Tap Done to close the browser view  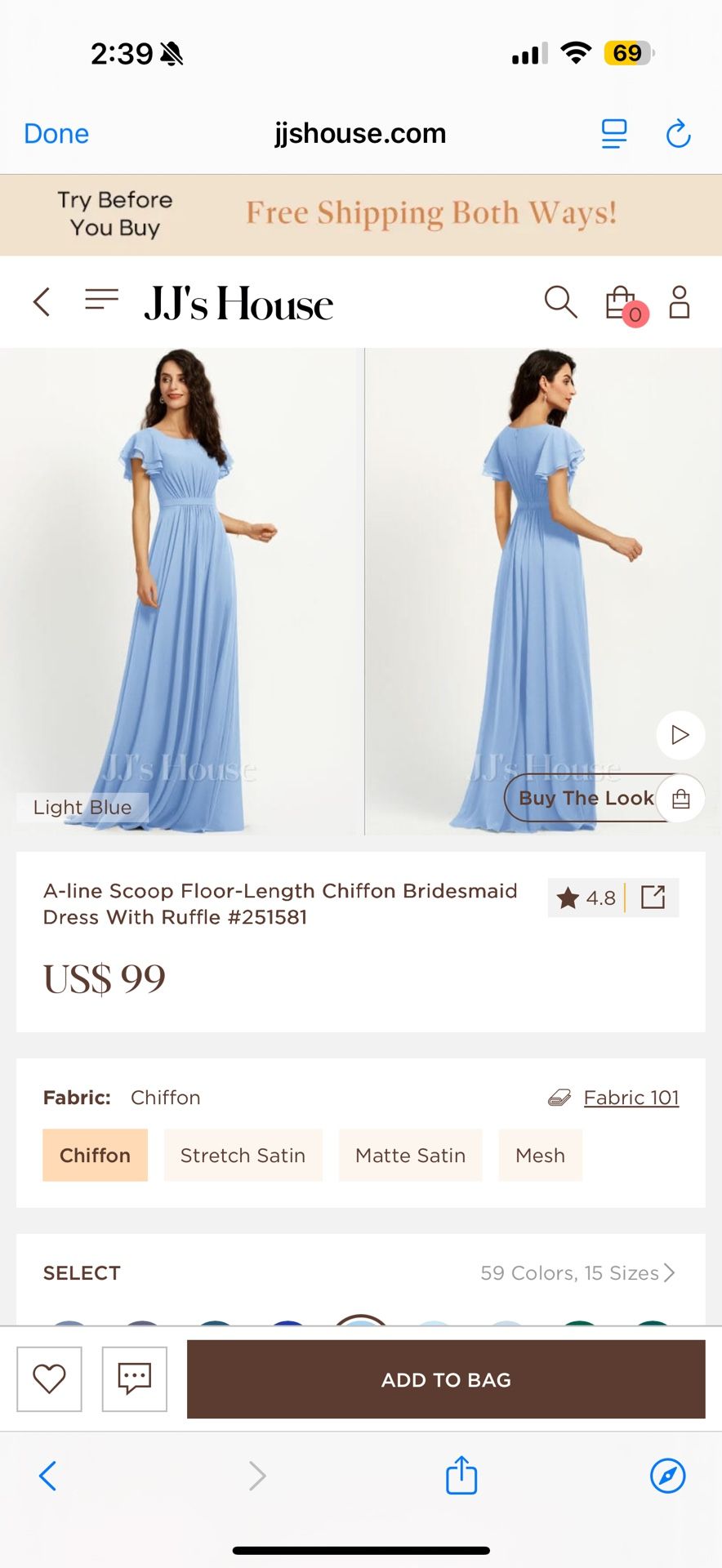(x=56, y=133)
